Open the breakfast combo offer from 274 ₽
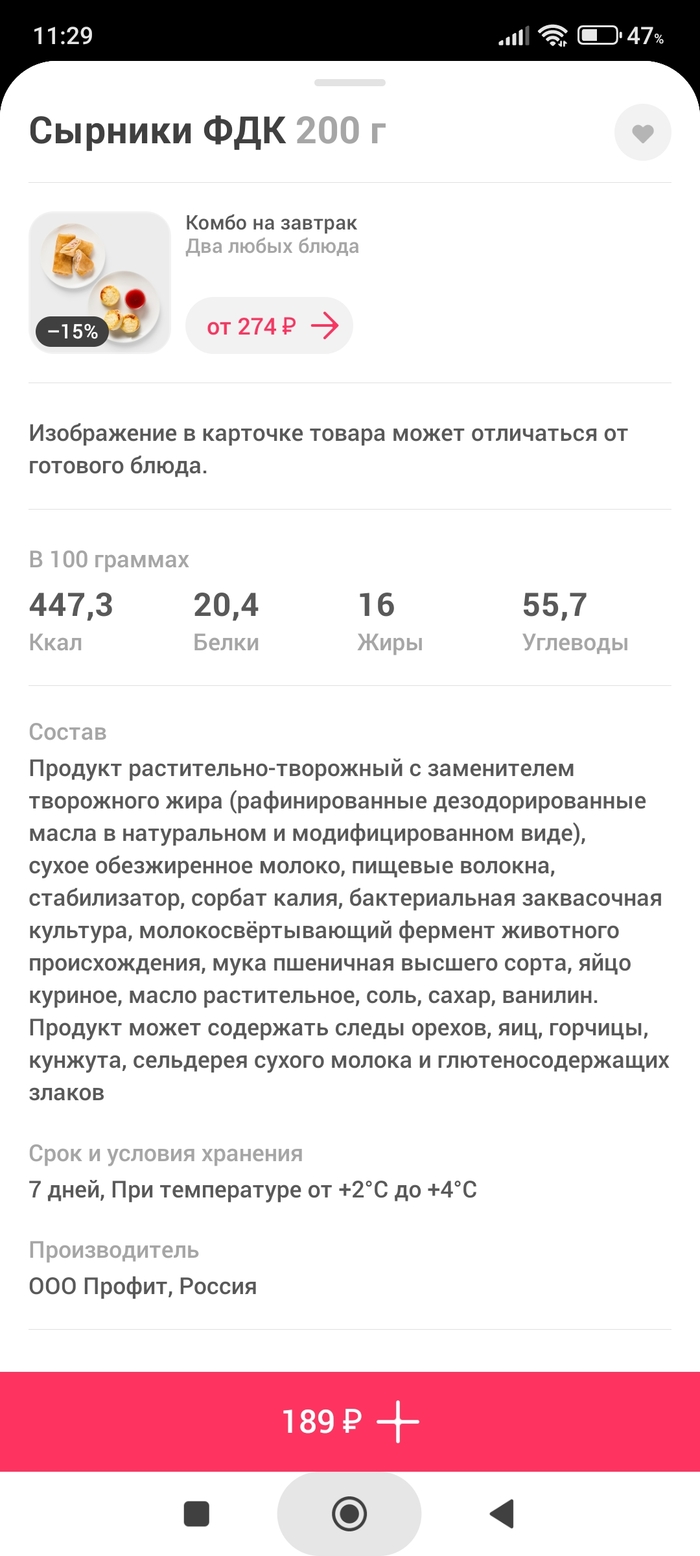Image resolution: width=700 pixels, height=1556 pixels. coord(269,326)
